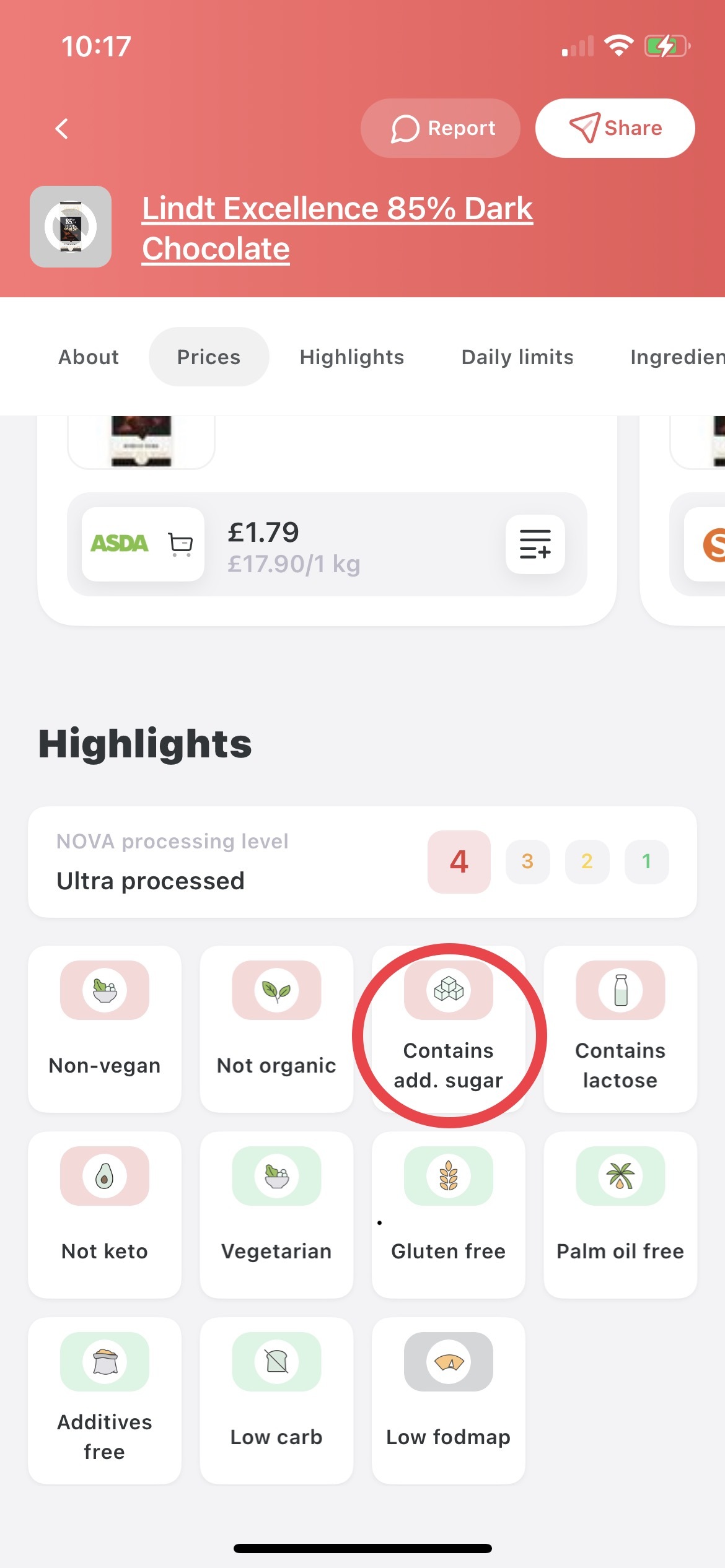
Task: Select the Gluten free highlight tile
Action: [x=449, y=1214]
